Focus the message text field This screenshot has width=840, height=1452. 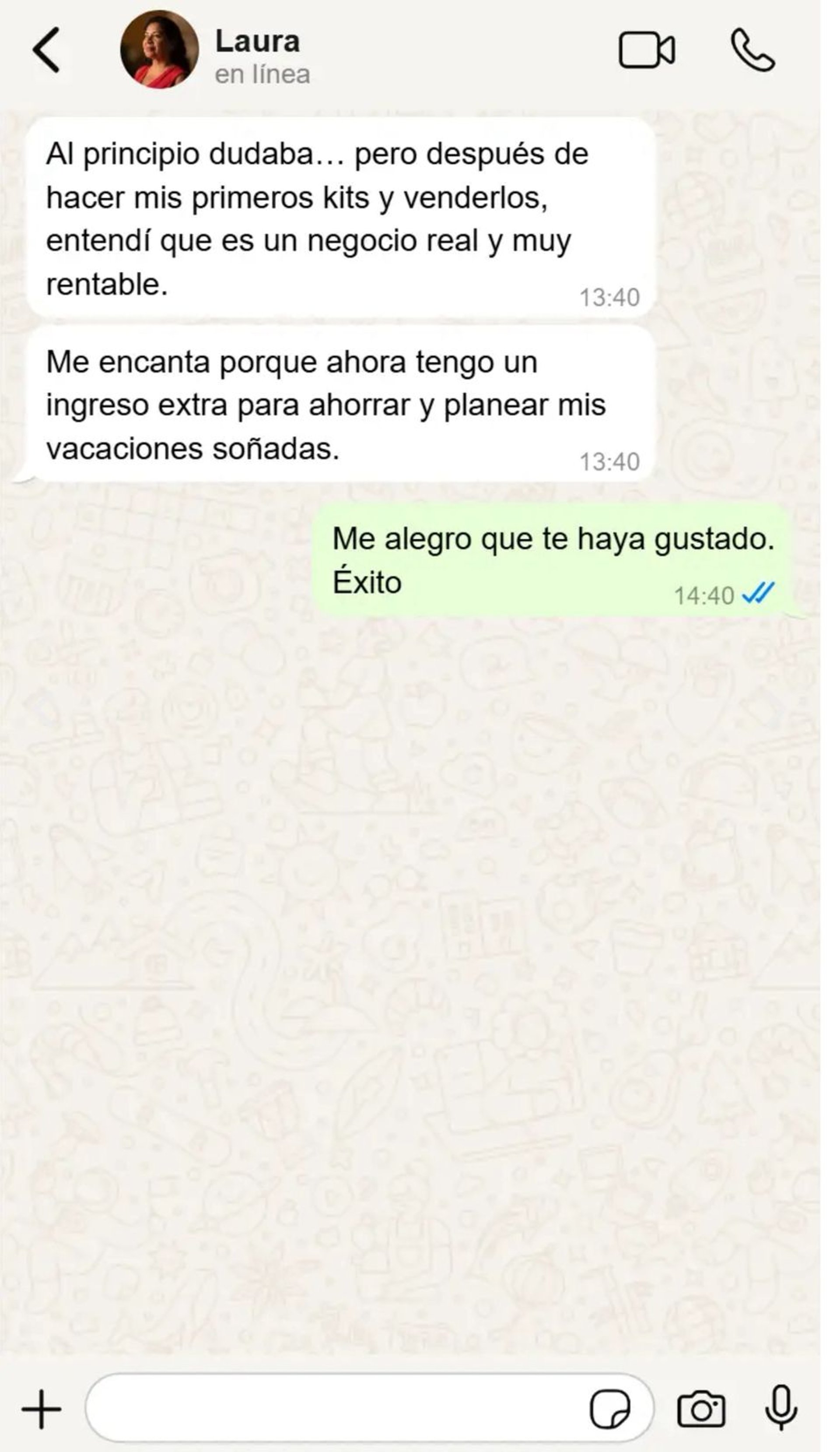(x=334, y=1409)
